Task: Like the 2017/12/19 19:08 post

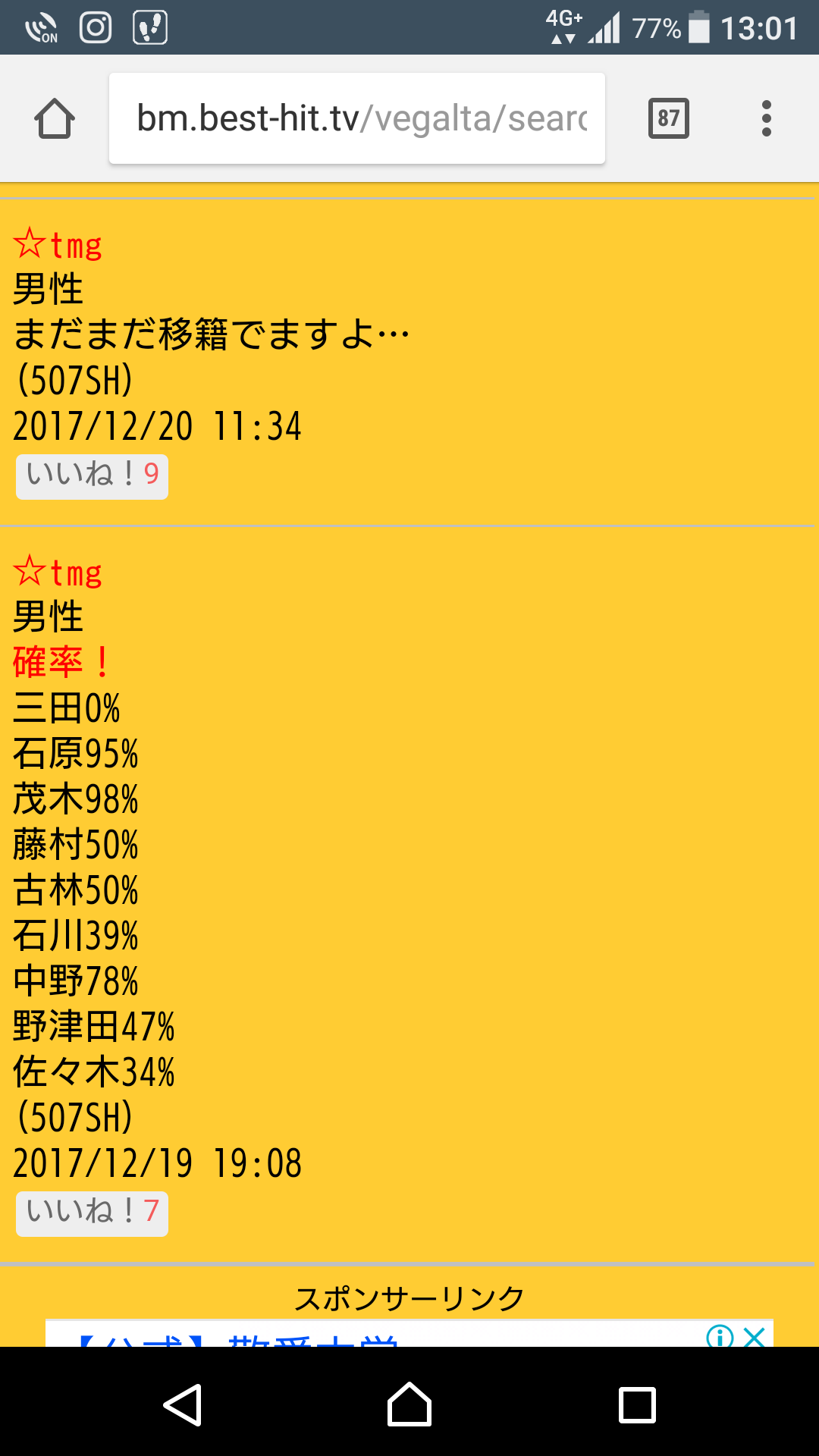Action: pyautogui.click(x=92, y=1213)
